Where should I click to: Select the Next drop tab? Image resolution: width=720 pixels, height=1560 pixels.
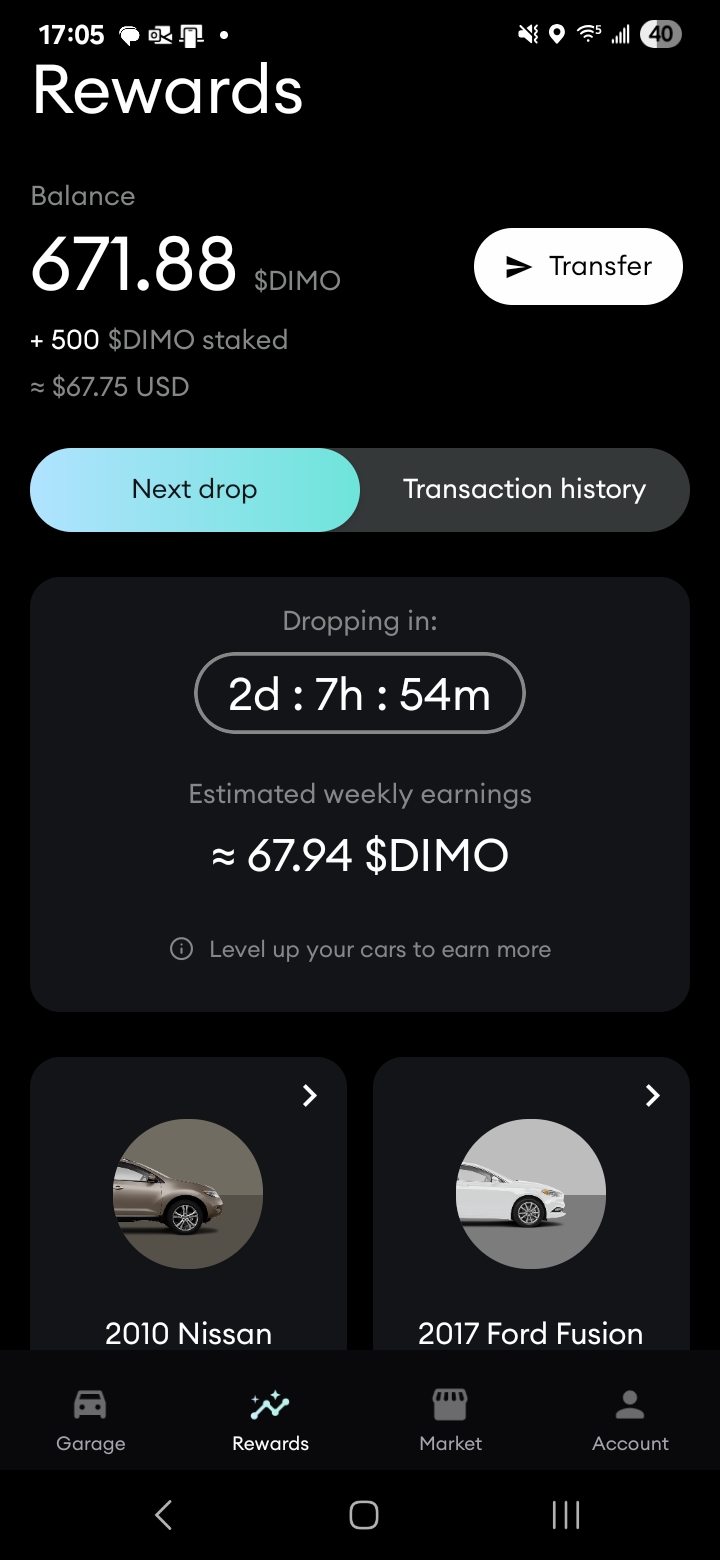(x=195, y=489)
